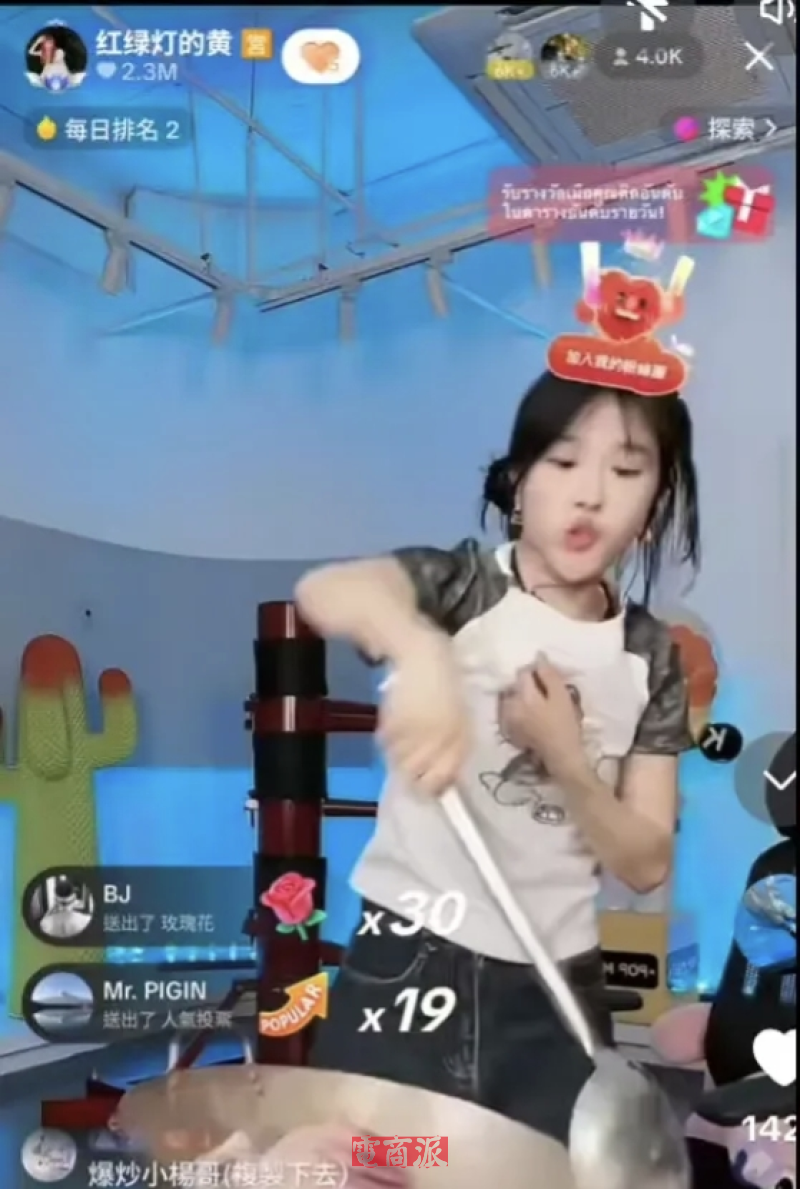View the 4.0K viewers list

648,57
